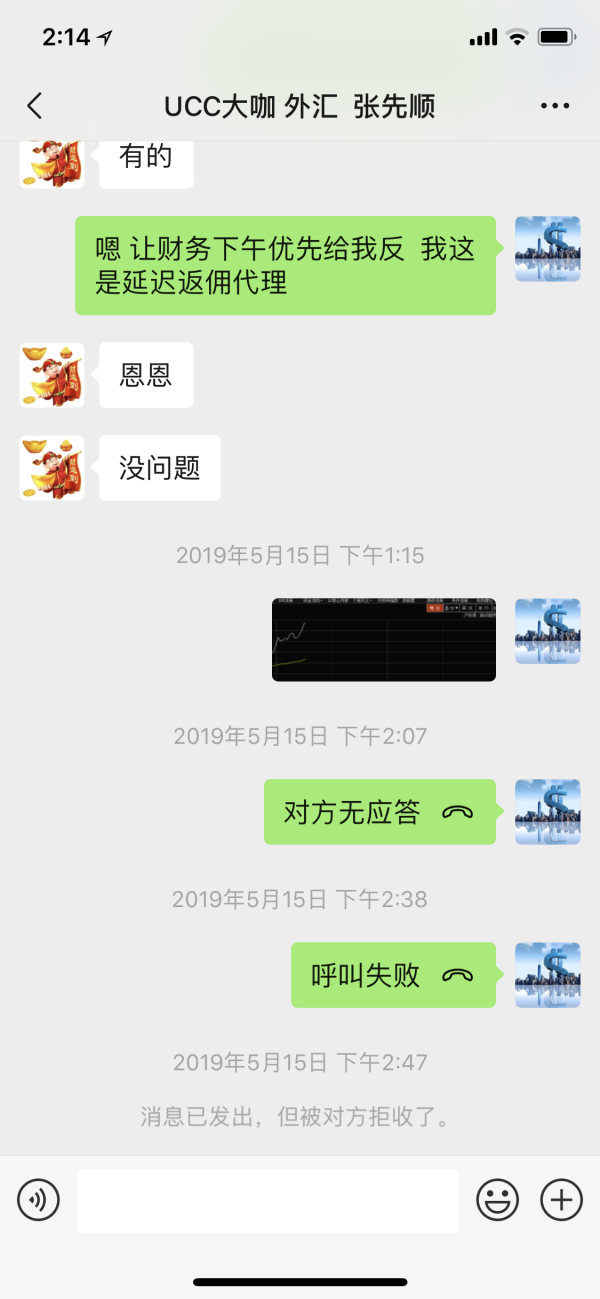Open contact avatar beside 没问题 message
The width and height of the screenshot is (600, 1299).
click(52, 468)
